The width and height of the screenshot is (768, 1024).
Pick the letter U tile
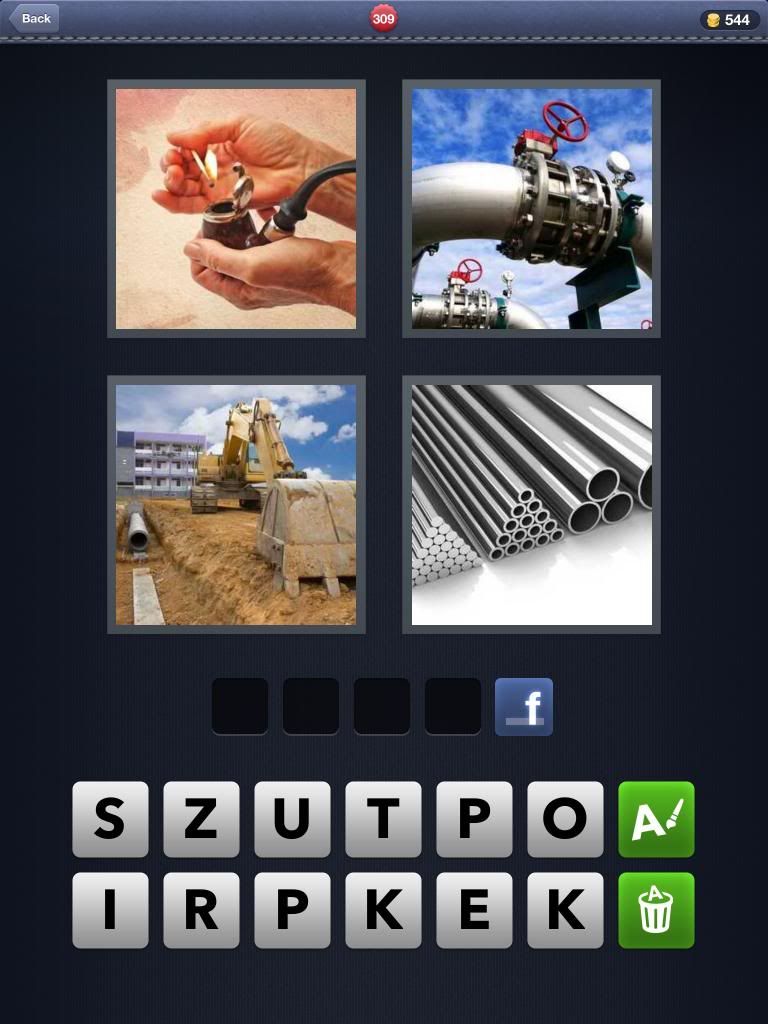(292, 819)
